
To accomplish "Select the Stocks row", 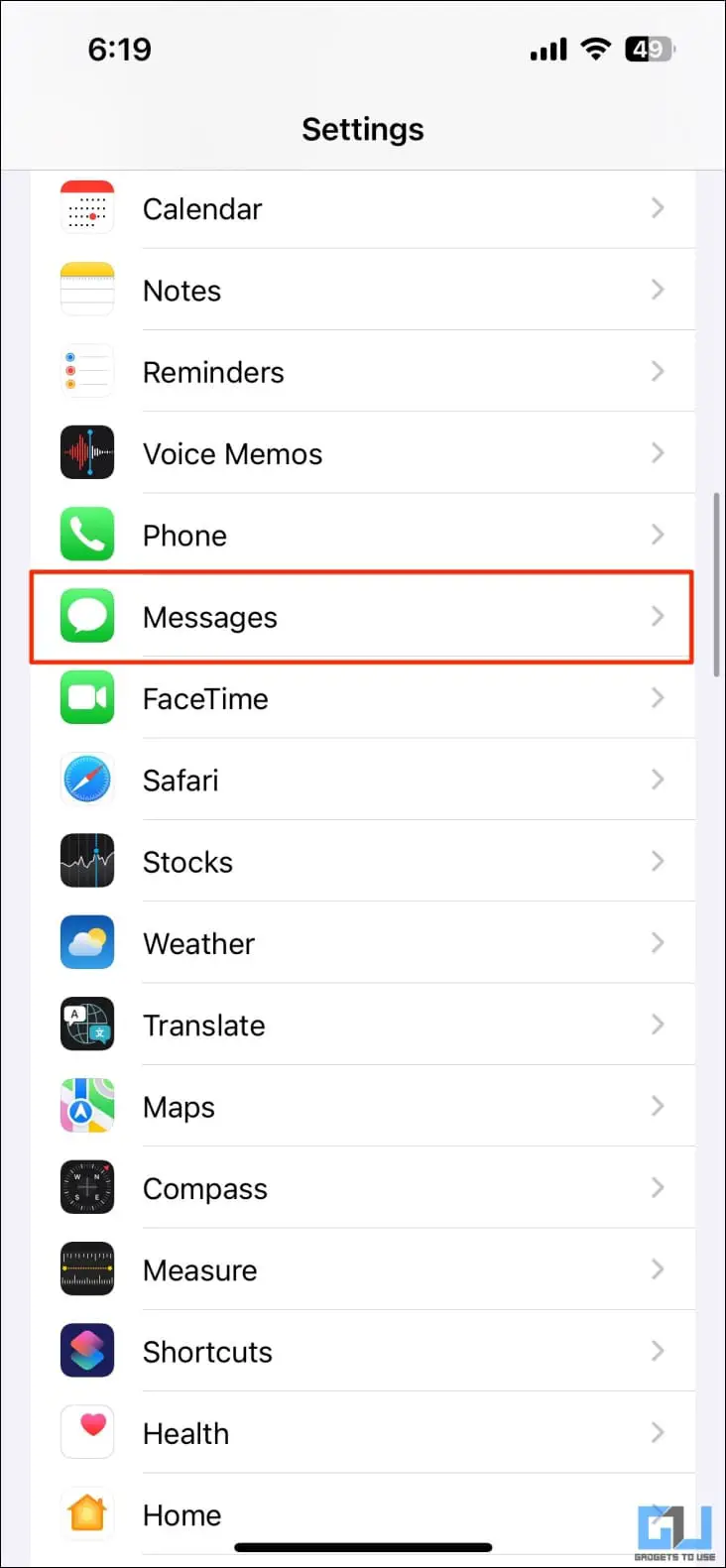I will [x=362, y=862].
